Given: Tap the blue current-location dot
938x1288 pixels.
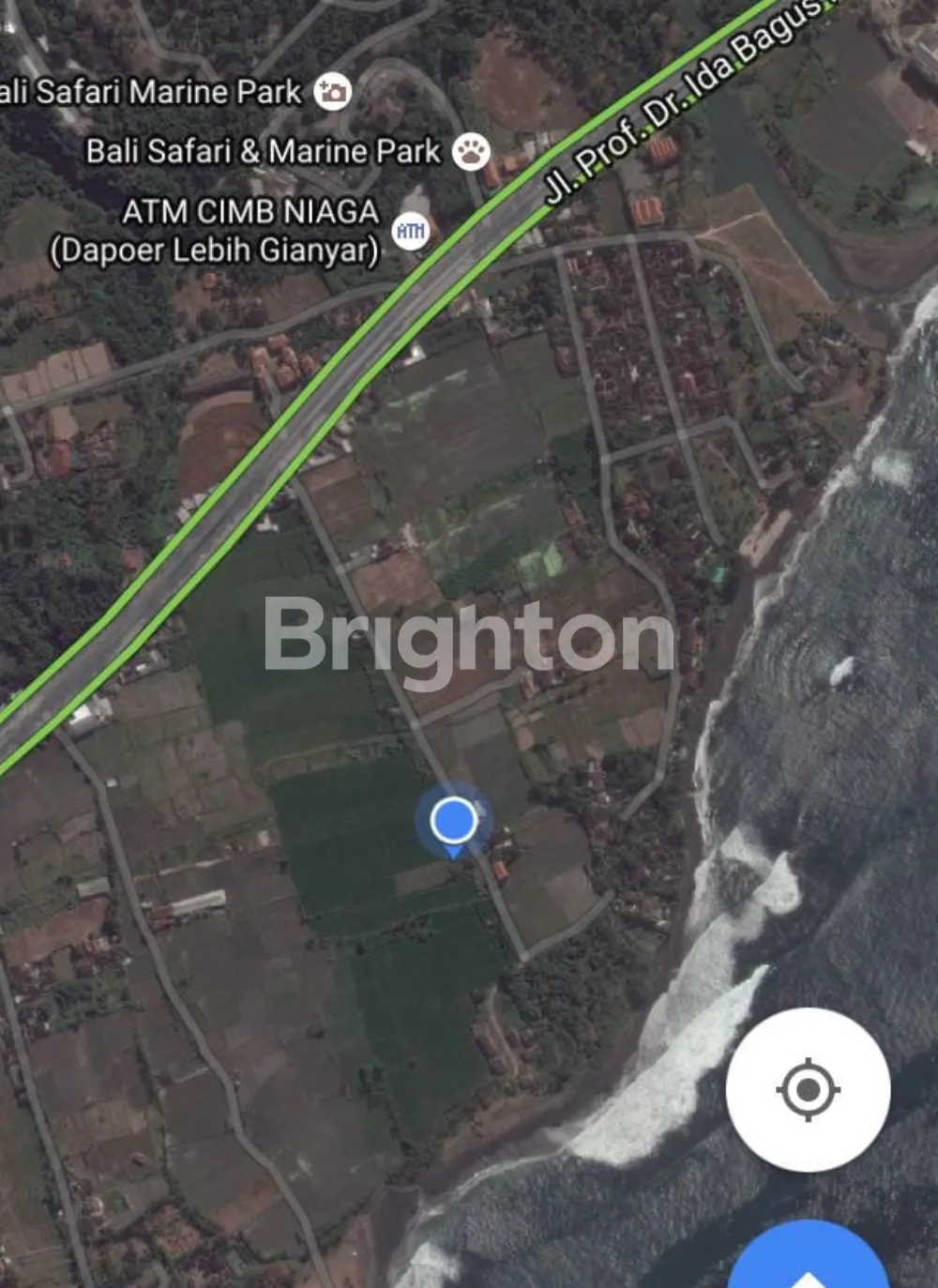Looking at the screenshot, I should click(x=454, y=821).
